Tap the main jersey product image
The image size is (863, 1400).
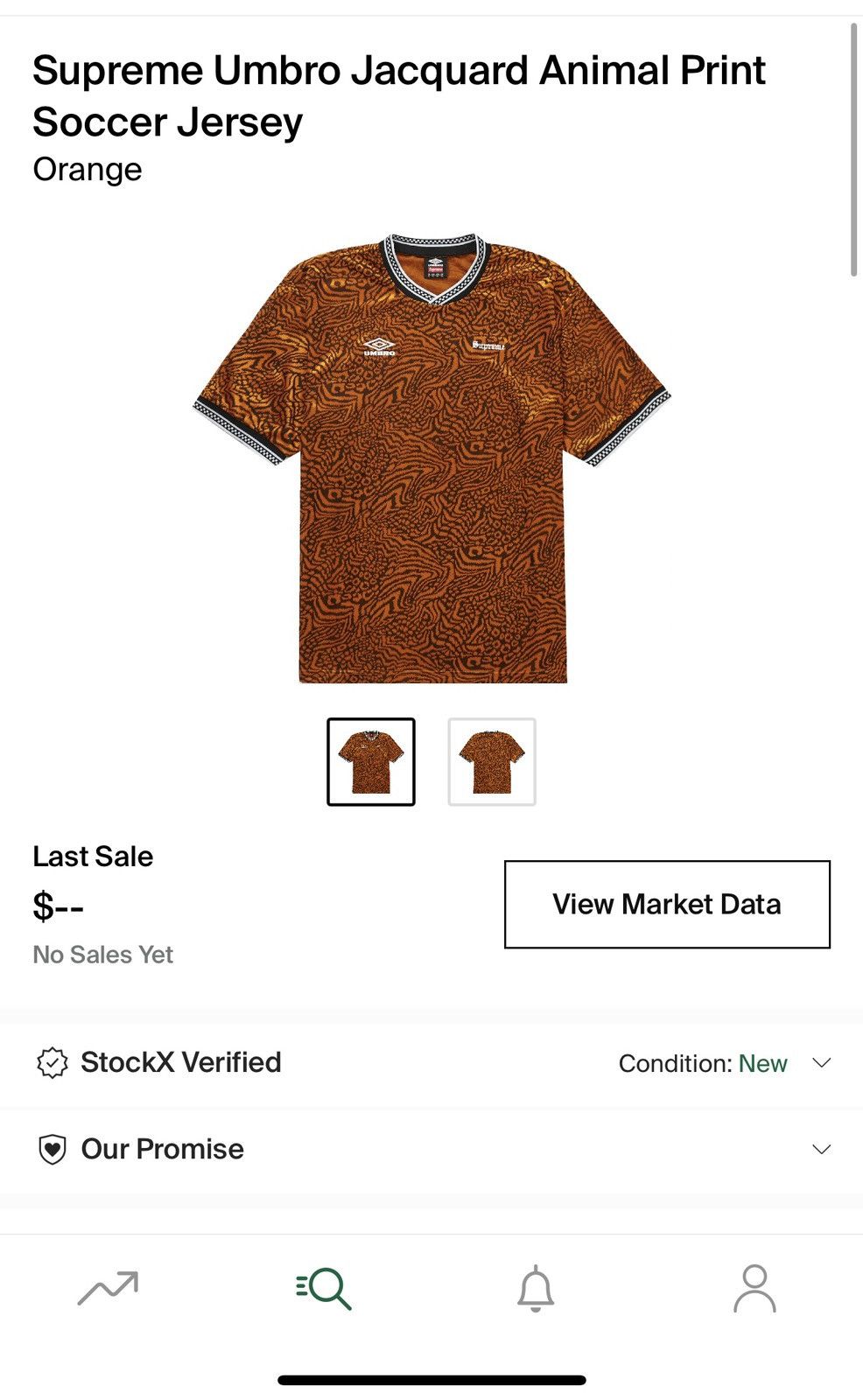(431, 458)
